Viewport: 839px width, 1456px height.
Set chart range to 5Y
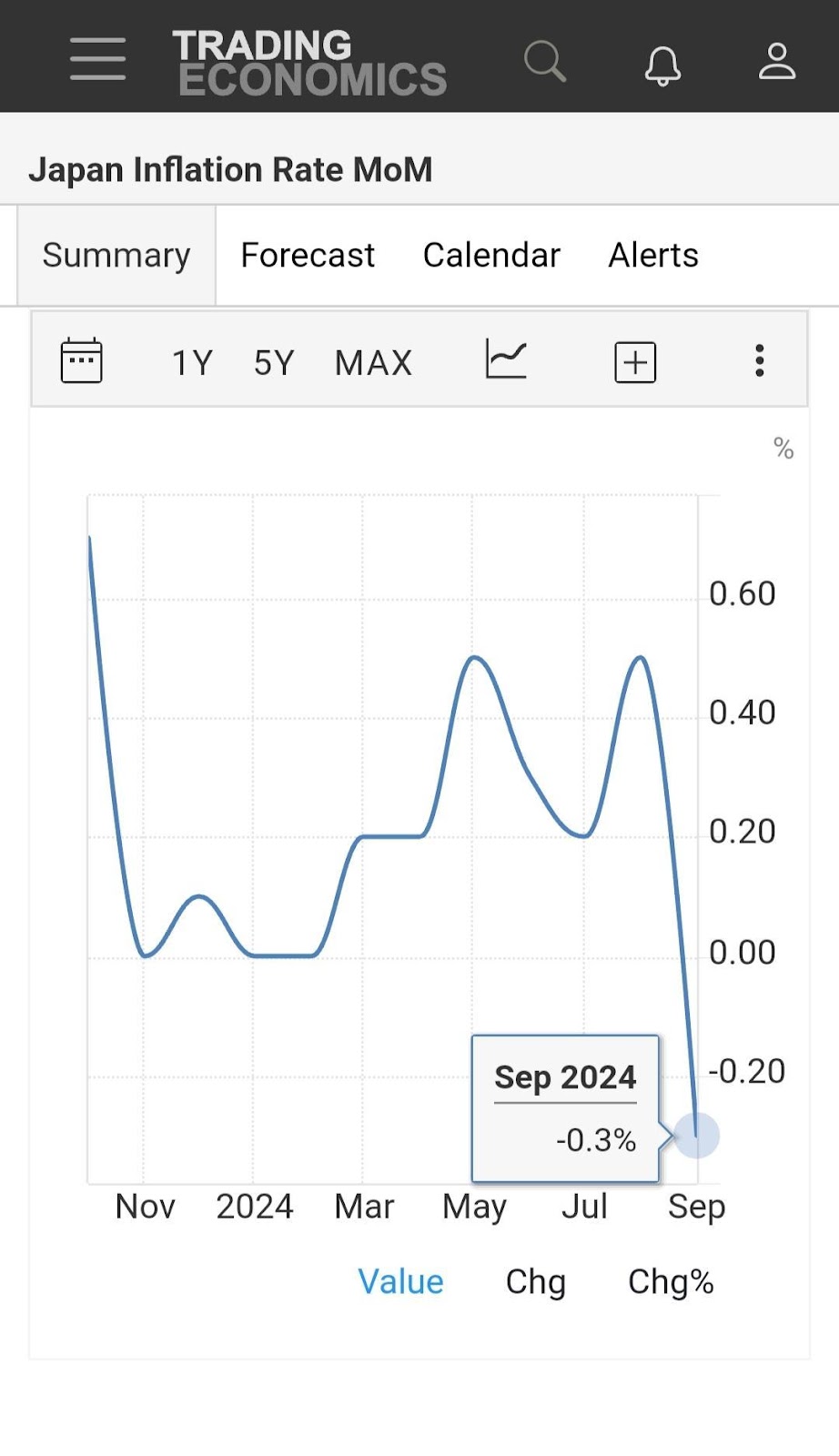[x=274, y=363]
